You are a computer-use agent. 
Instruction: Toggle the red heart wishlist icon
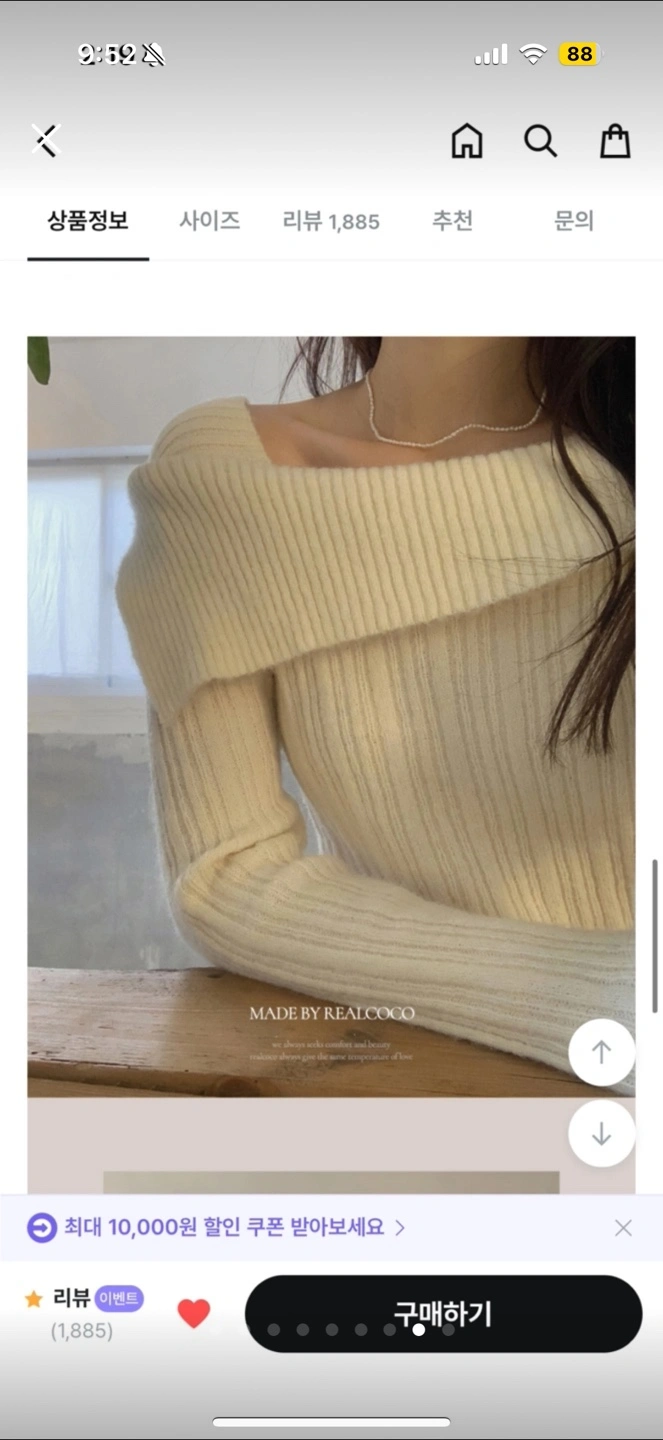[194, 1313]
